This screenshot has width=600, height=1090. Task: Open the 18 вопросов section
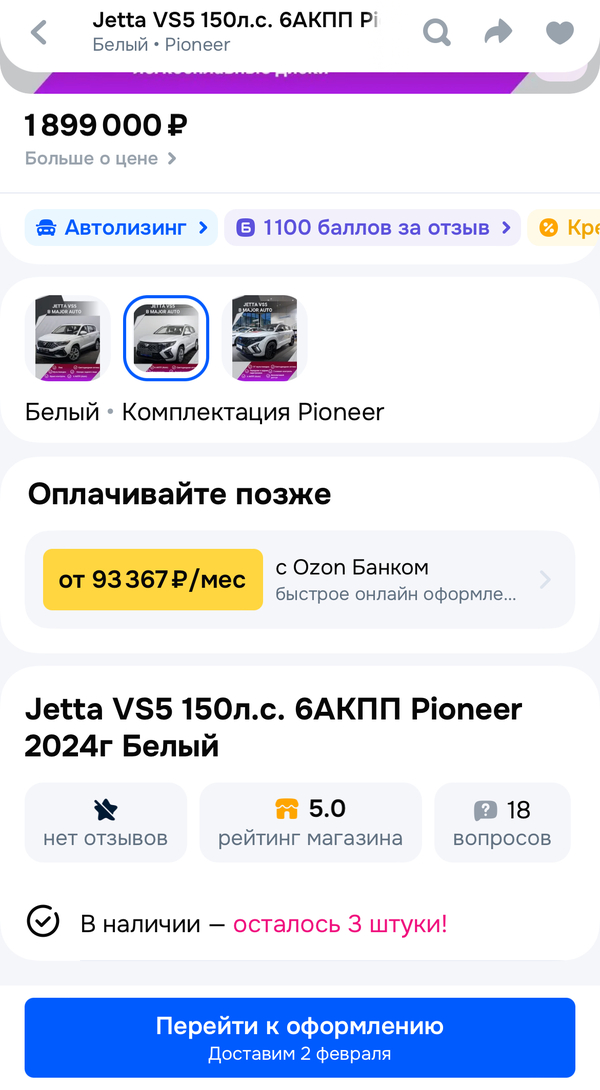[502, 822]
